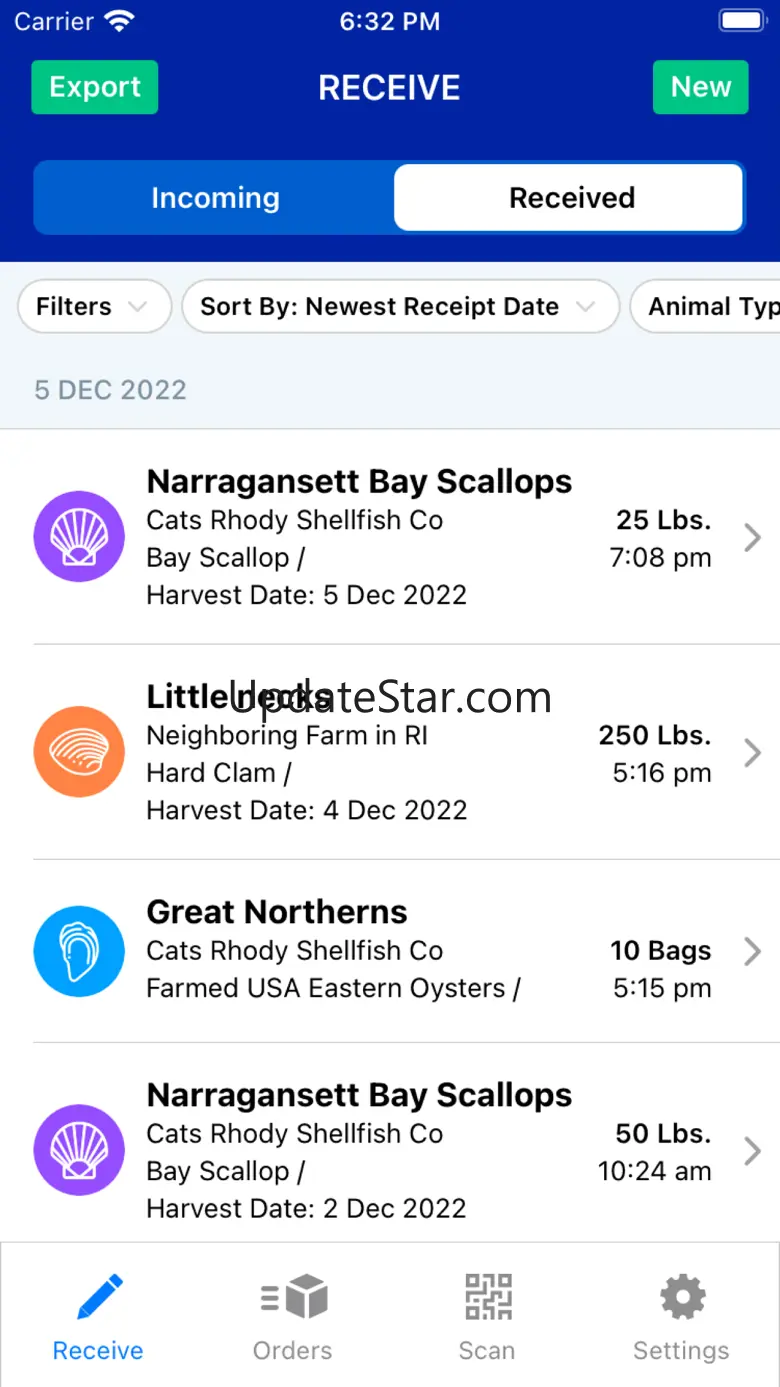Create a new receipt with New
Screen dimensions: 780x1387
click(x=700, y=87)
